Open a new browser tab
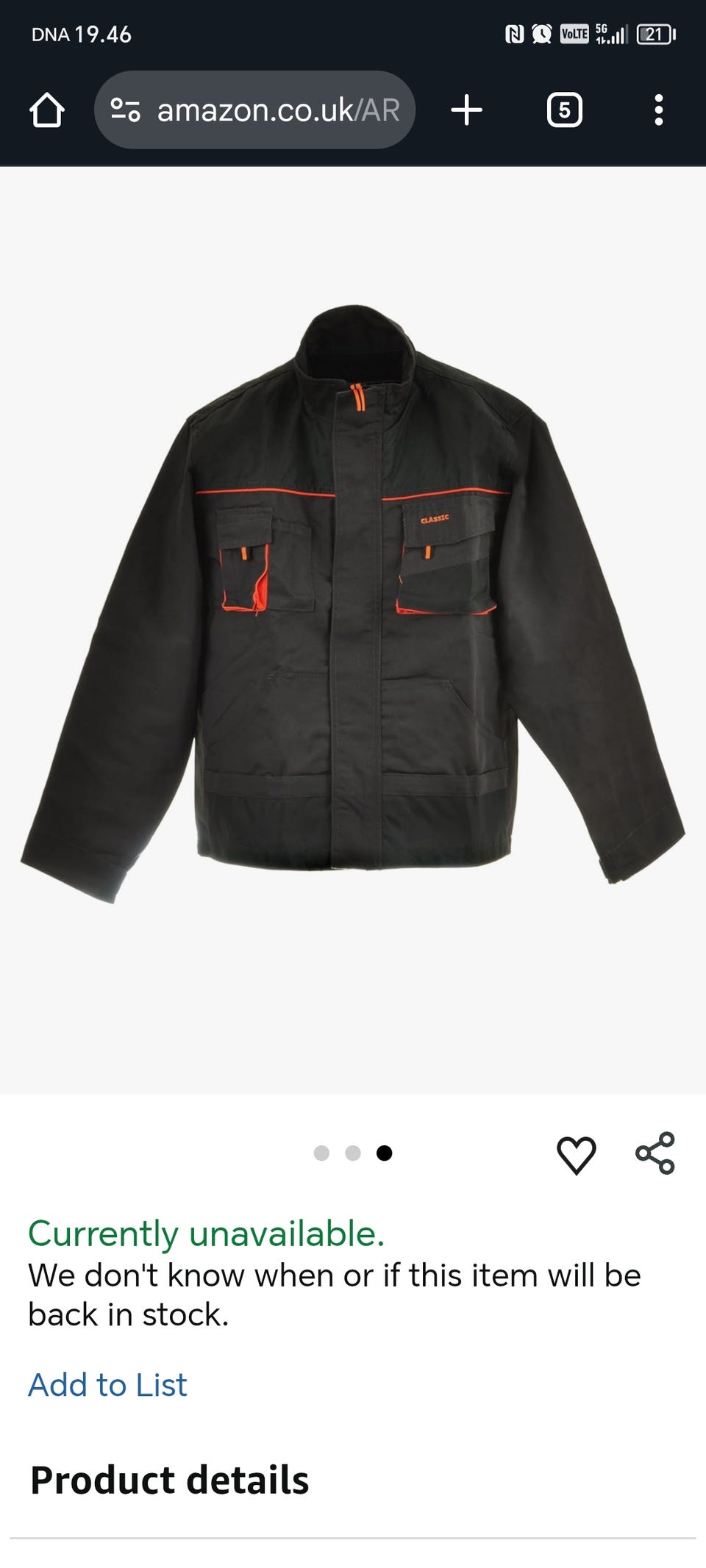This screenshot has height=1568, width=706. point(466,110)
